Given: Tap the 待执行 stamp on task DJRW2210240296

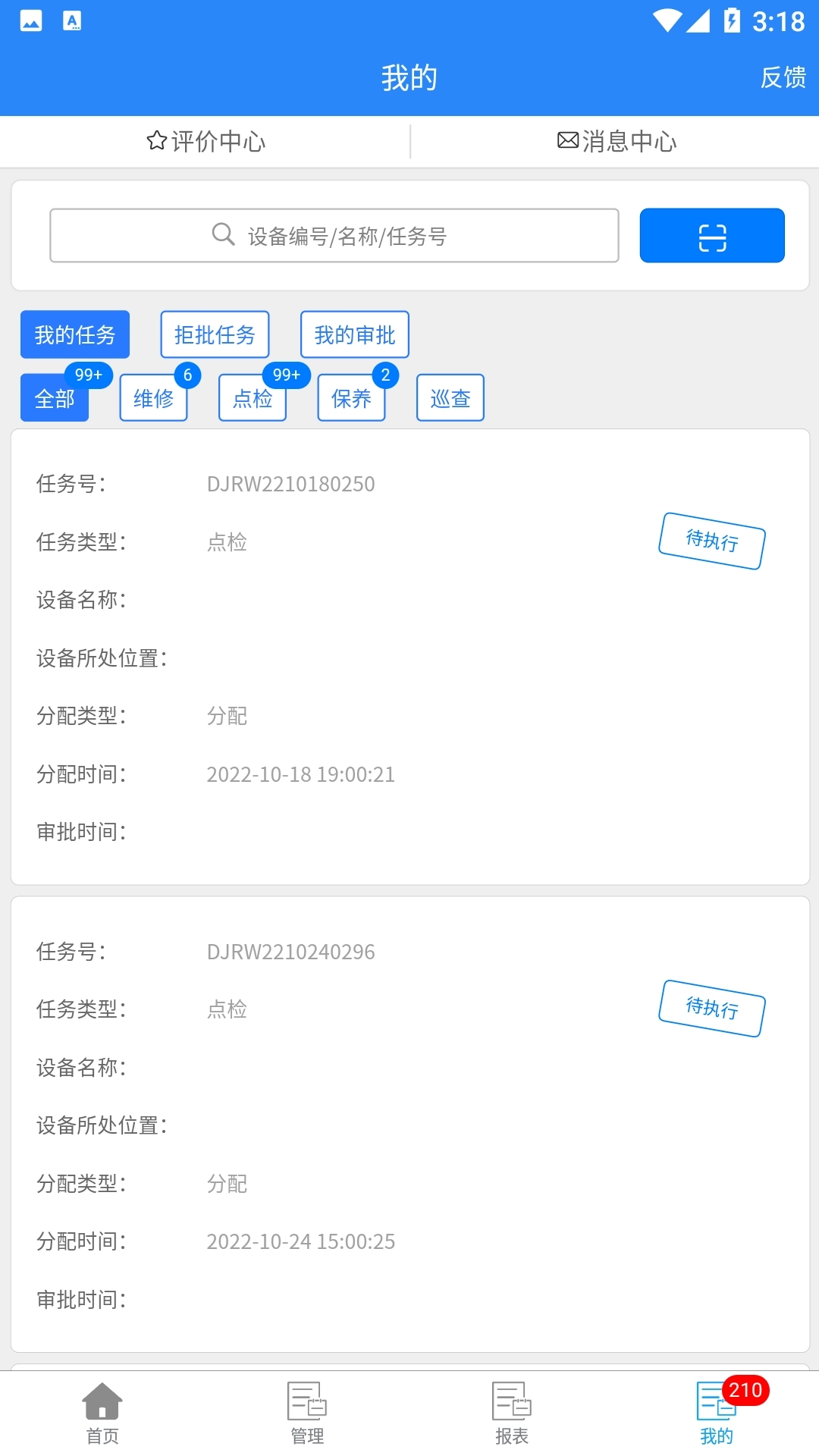Looking at the screenshot, I should [711, 1010].
